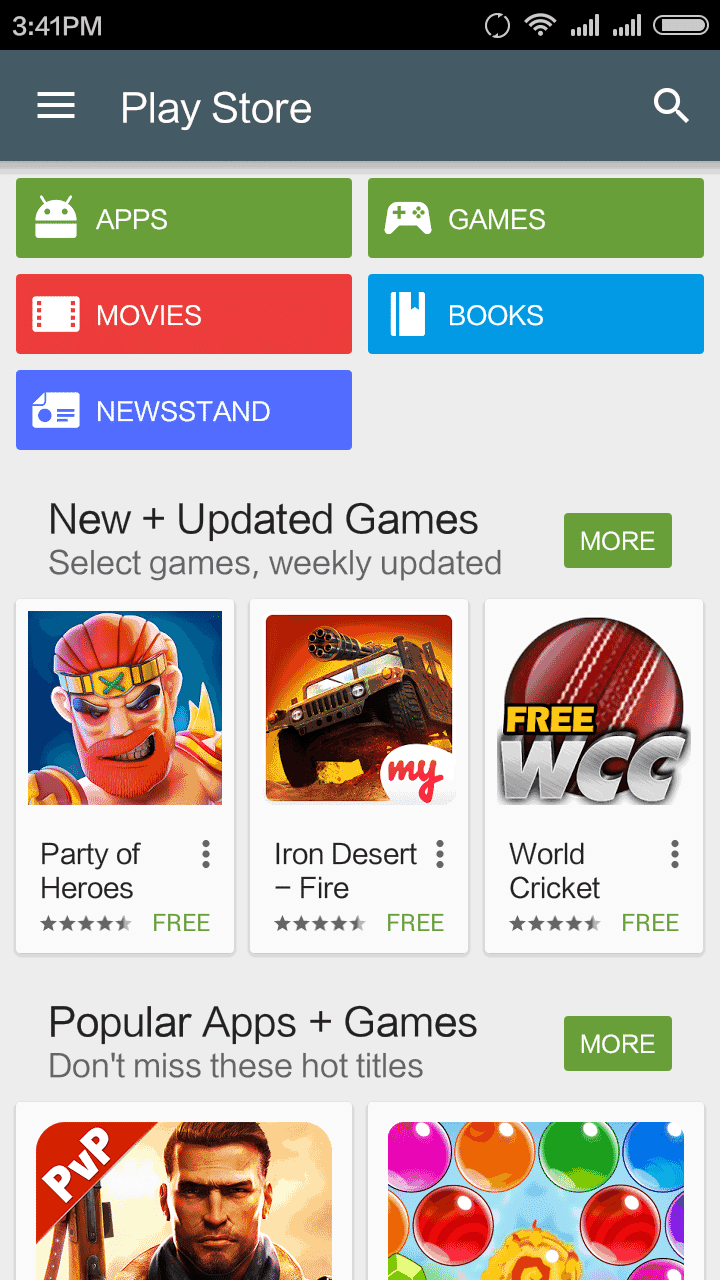Image resolution: width=720 pixels, height=1280 pixels.
Task: Open the bubble shooter game card
Action: [536, 1191]
